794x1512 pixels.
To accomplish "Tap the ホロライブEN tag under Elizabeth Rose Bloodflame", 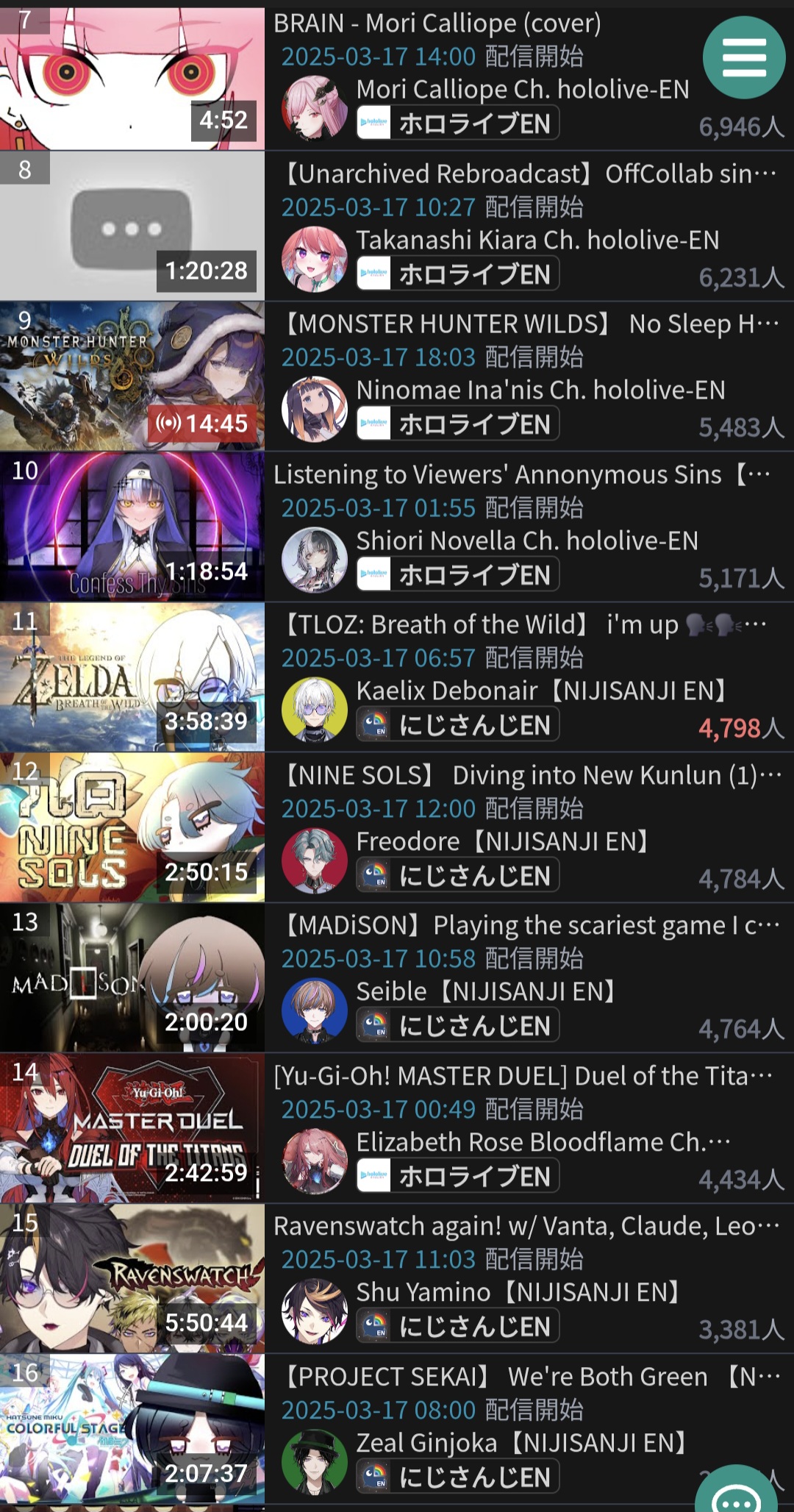I will 457,1176.
